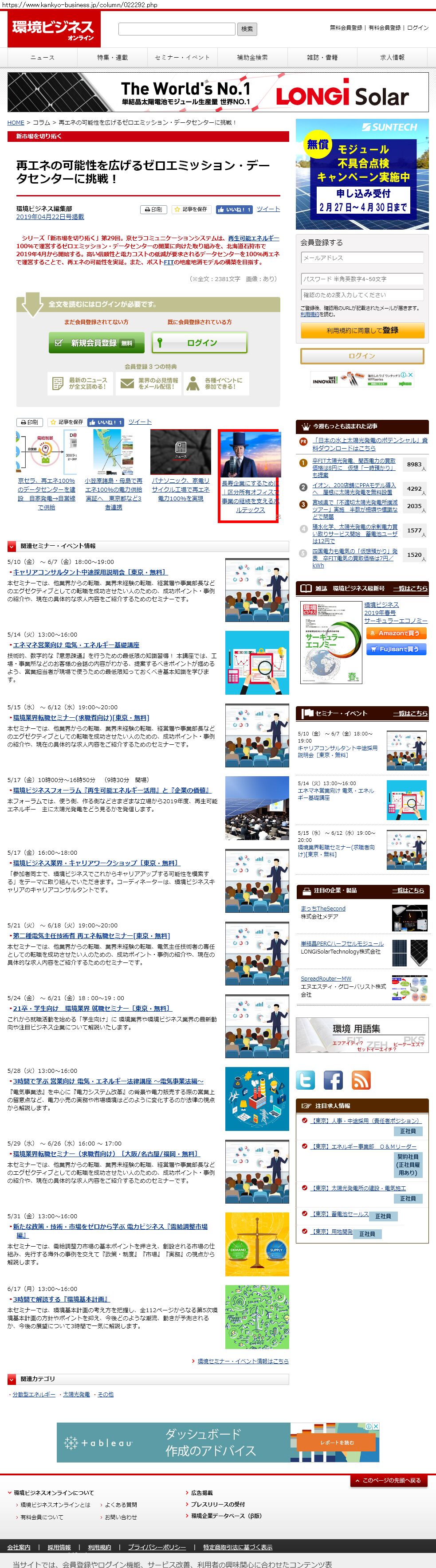Open the 求人情報 navigation tab

[x=392, y=57]
